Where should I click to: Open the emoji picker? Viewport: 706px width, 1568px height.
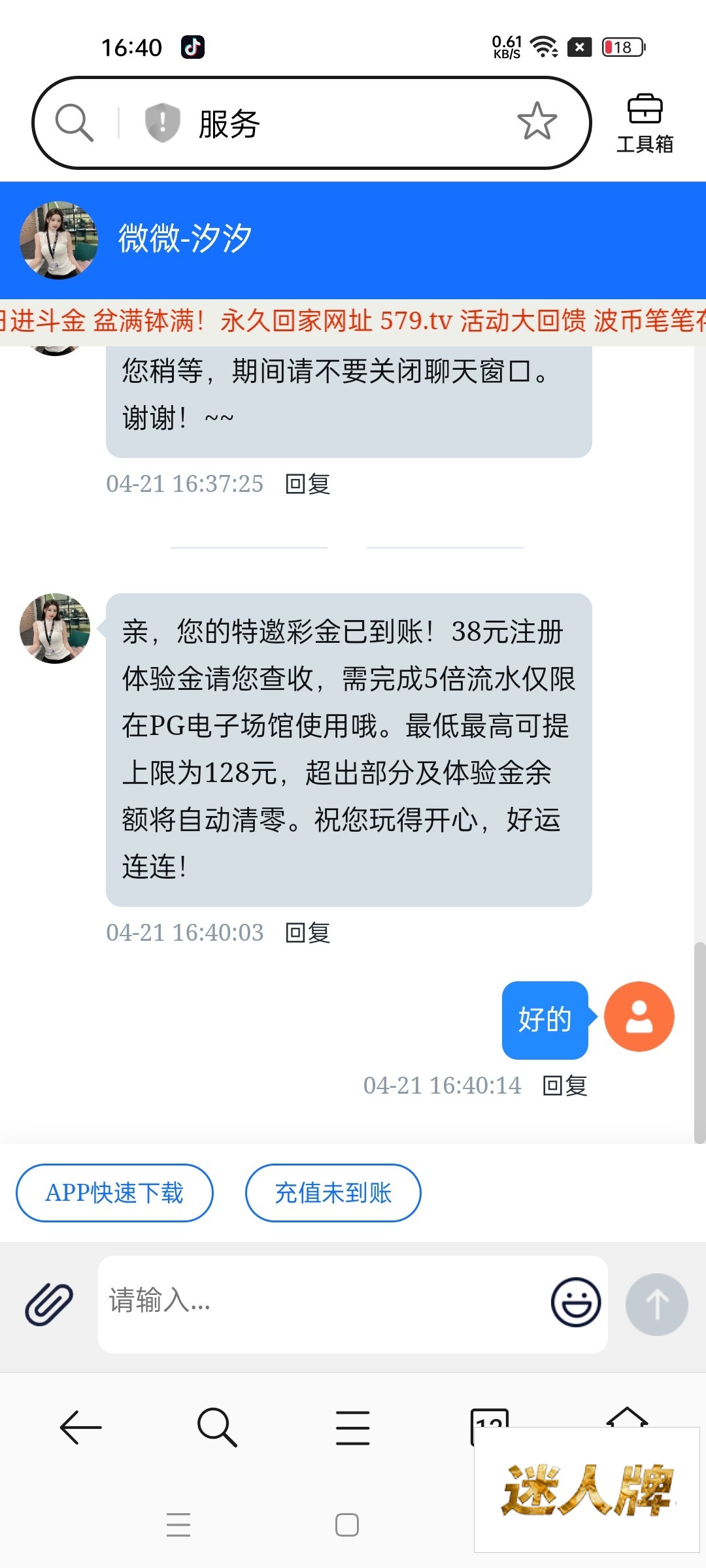pos(575,1302)
